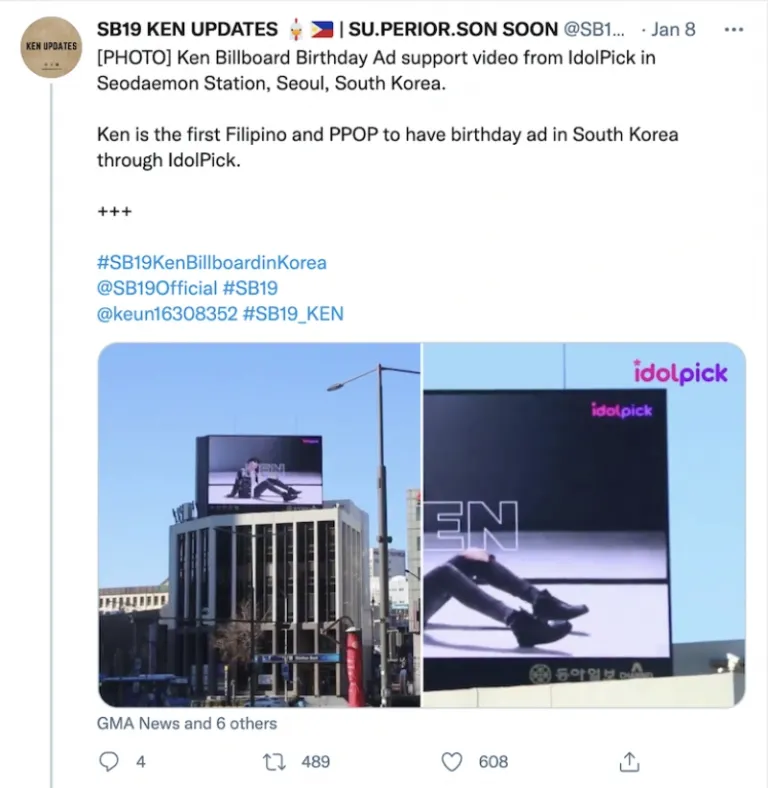Viewport: 768px width, 788px height.
Task: Share this tweet
Action: tap(629, 762)
